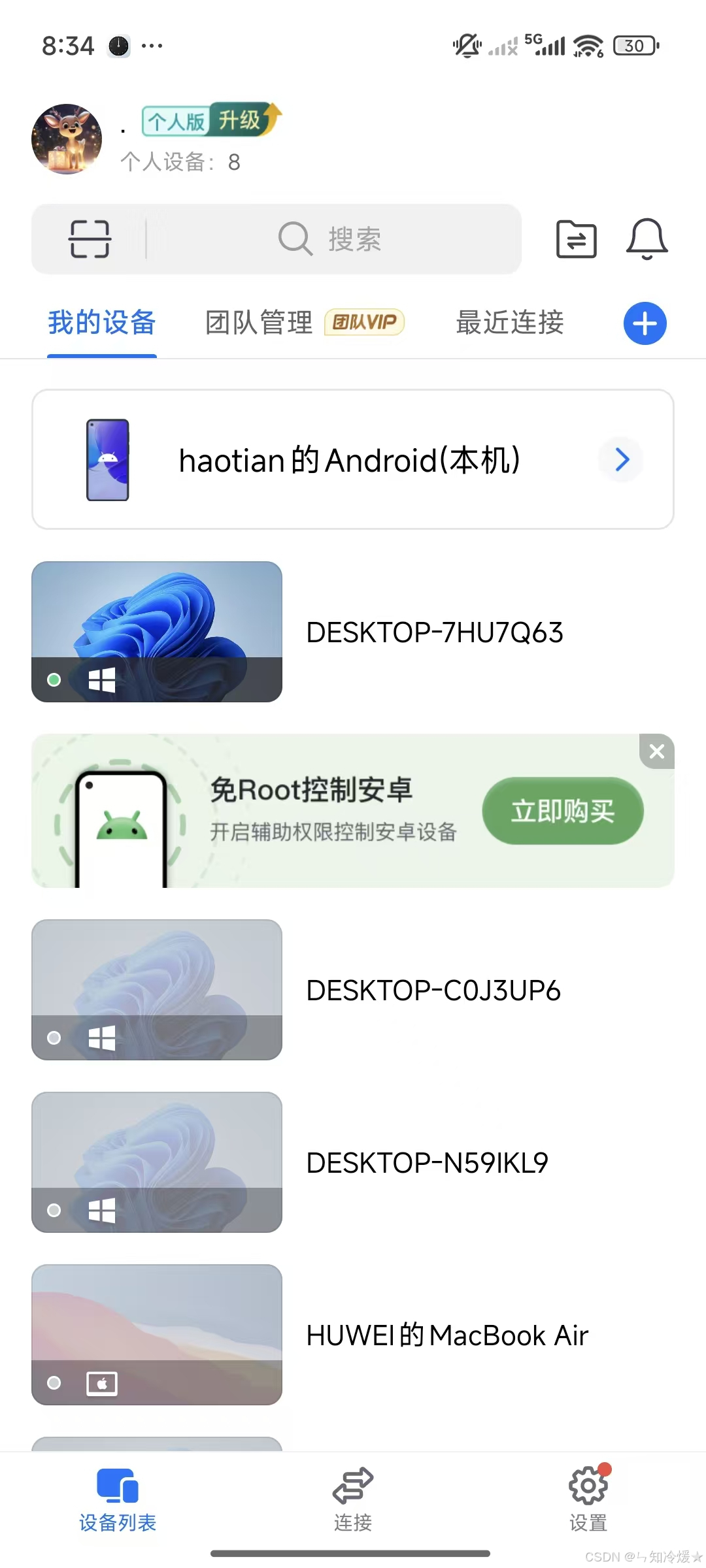Open the profile avatar
The height and width of the screenshot is (1568, 706).
[67, 139]
